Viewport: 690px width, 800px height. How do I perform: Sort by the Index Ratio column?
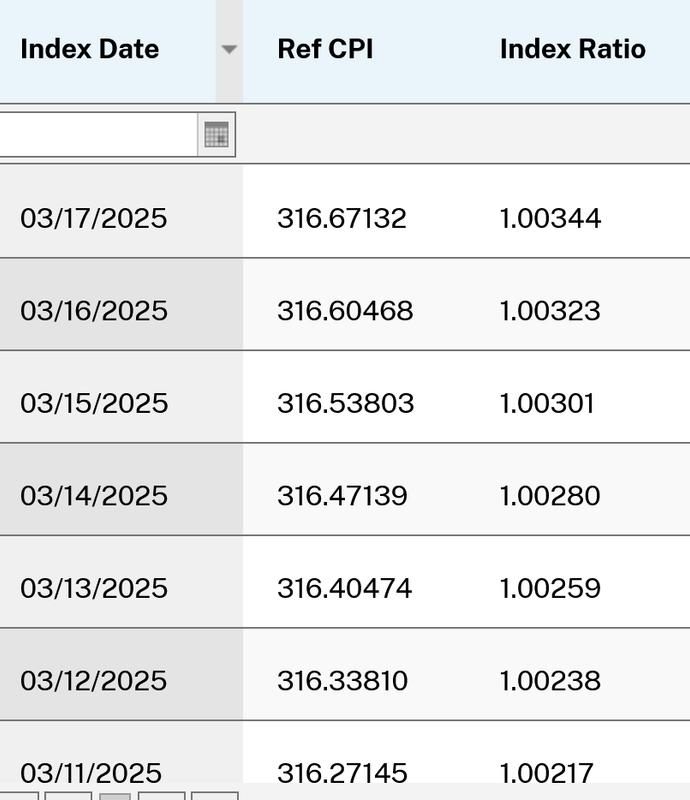pos(572,49)
